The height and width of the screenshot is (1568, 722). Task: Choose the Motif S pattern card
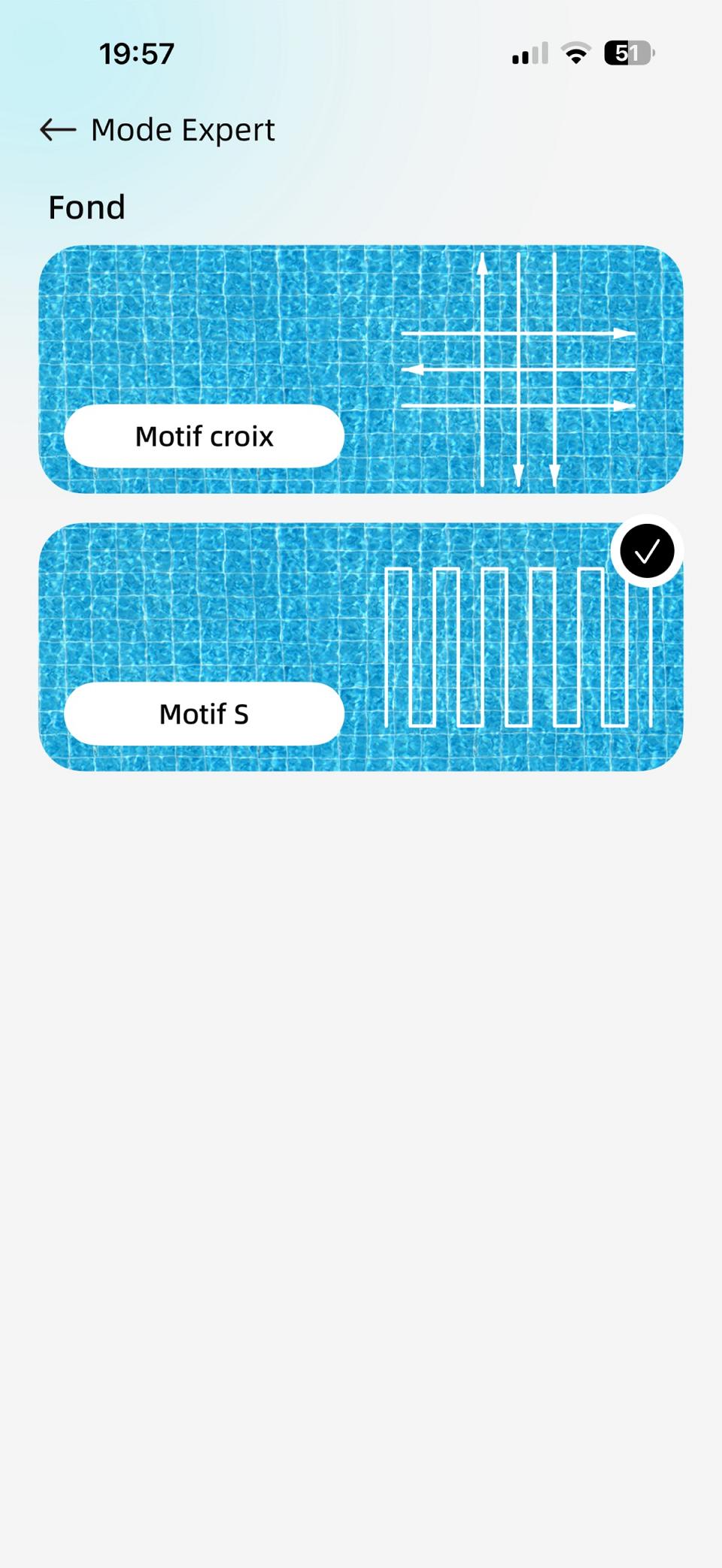pos(361,646)
